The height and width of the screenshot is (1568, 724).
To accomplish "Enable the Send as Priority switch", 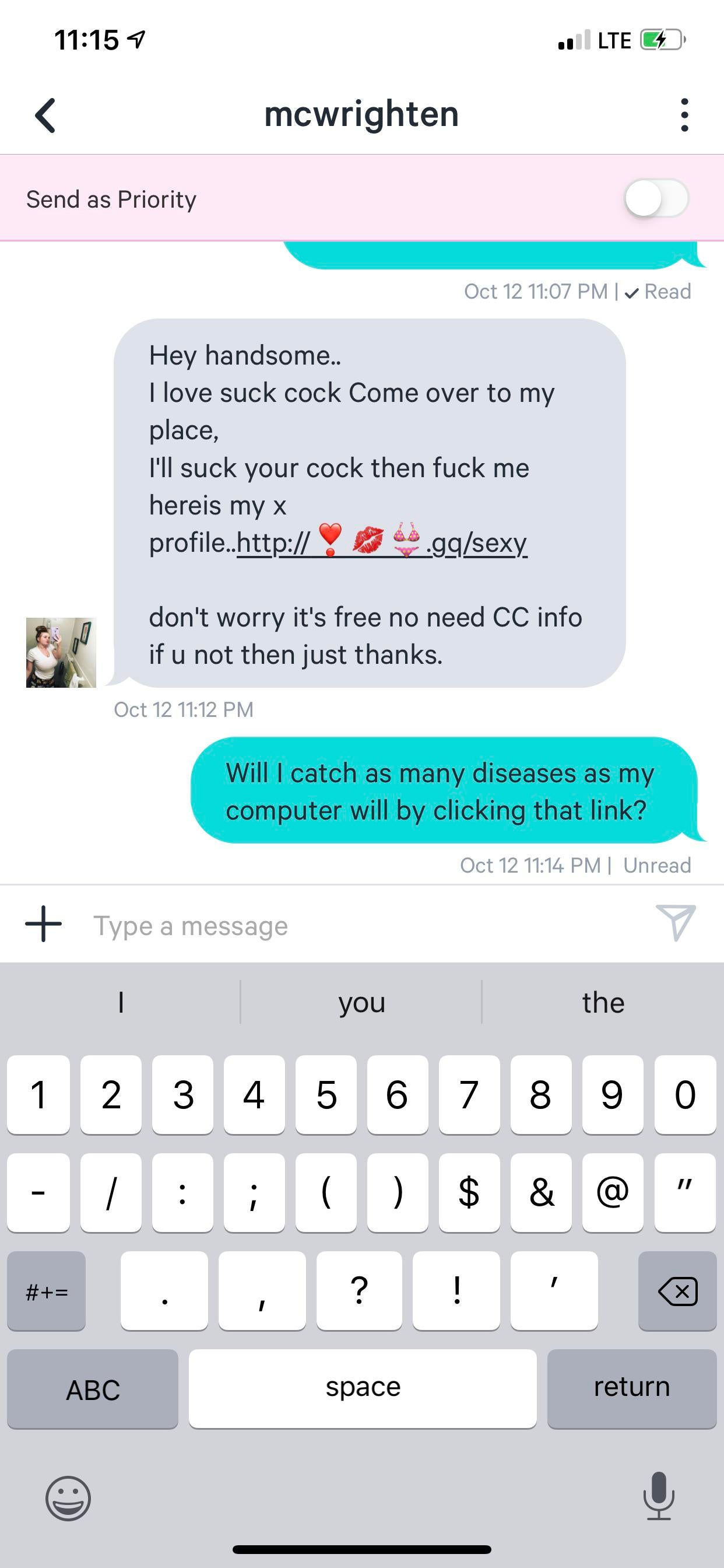I will 656,198.
